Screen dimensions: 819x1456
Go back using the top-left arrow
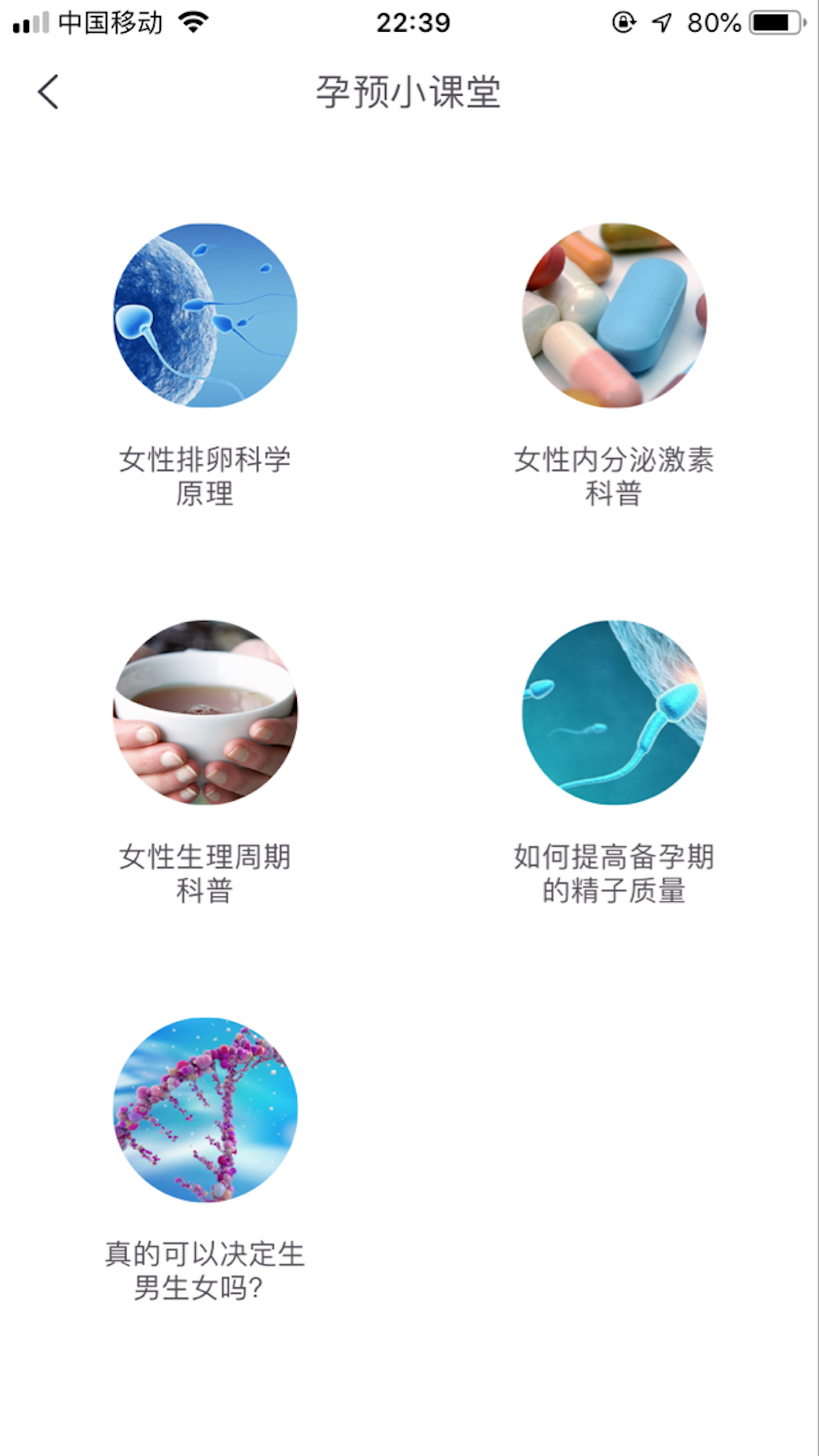48,92
